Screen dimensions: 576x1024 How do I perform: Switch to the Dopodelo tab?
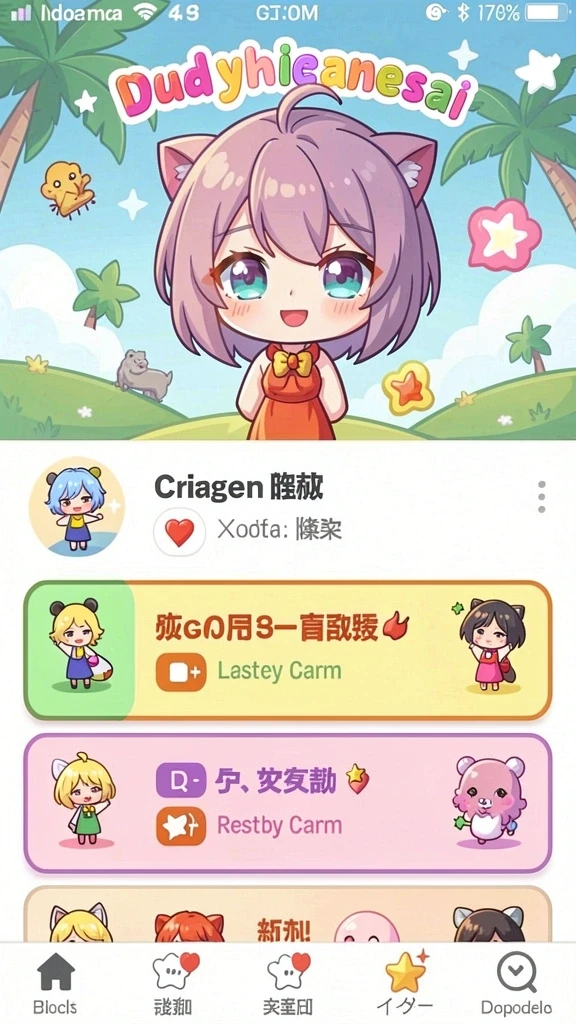516,984
